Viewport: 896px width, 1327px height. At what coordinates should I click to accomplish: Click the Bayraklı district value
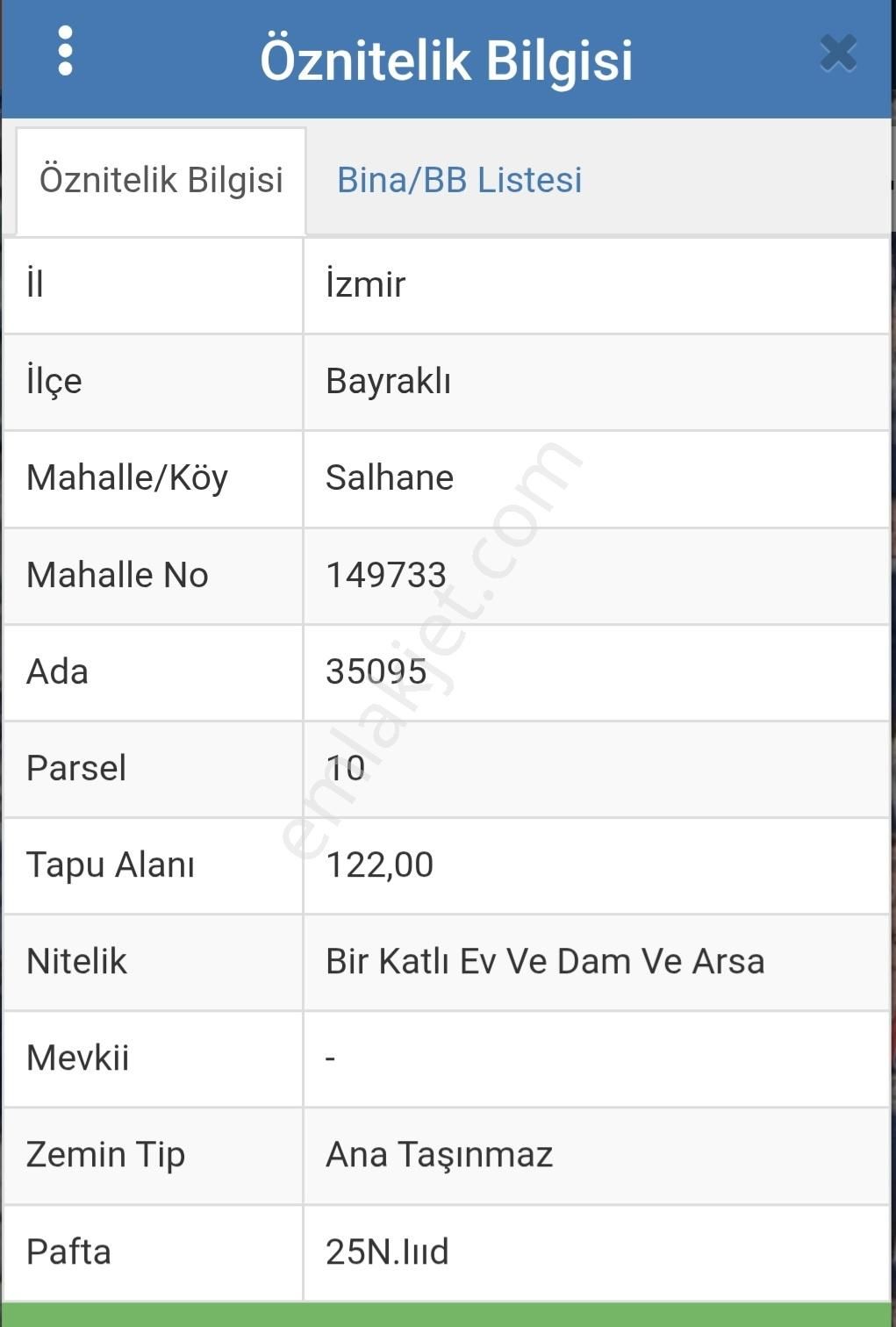point(387,381)
